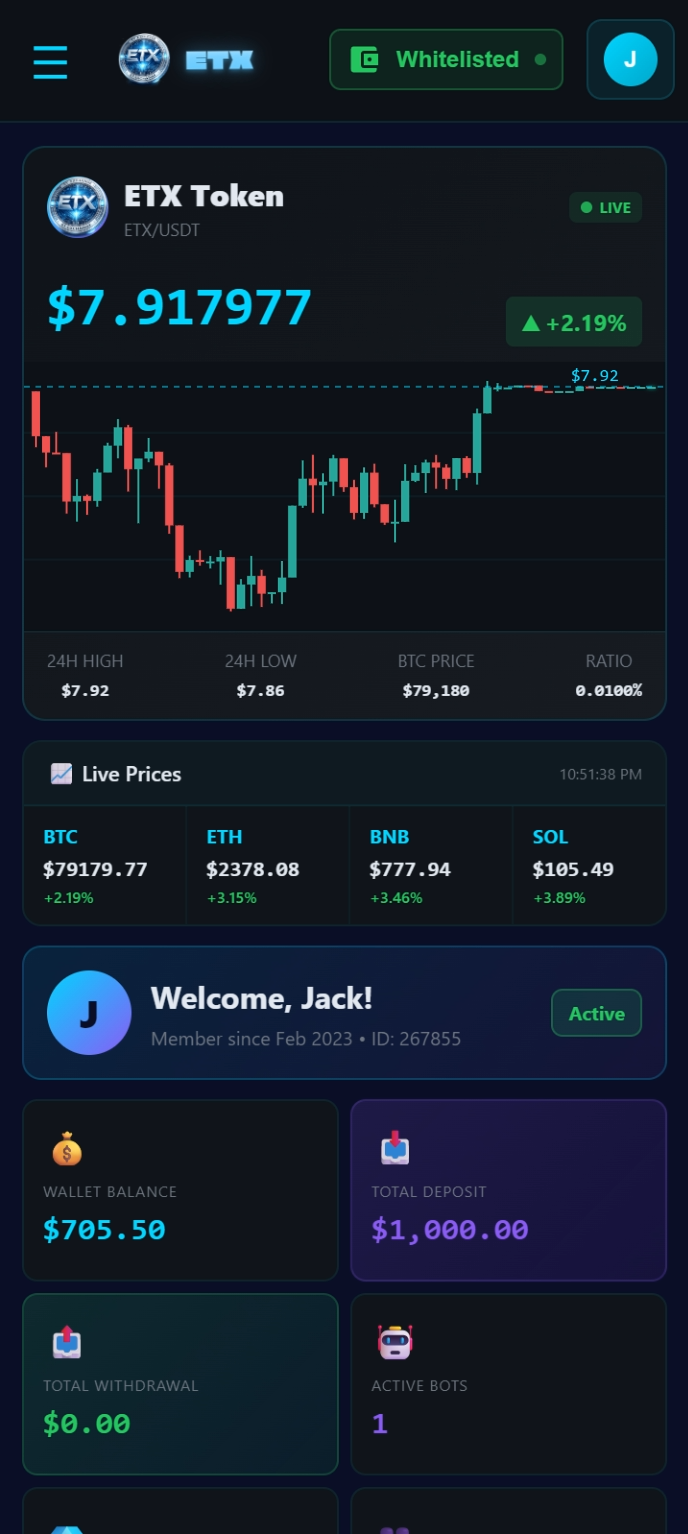Screen dimensions: 688x1534
Task: Tap the Whitelisted wallet button
Action: (x=446, y=60)
